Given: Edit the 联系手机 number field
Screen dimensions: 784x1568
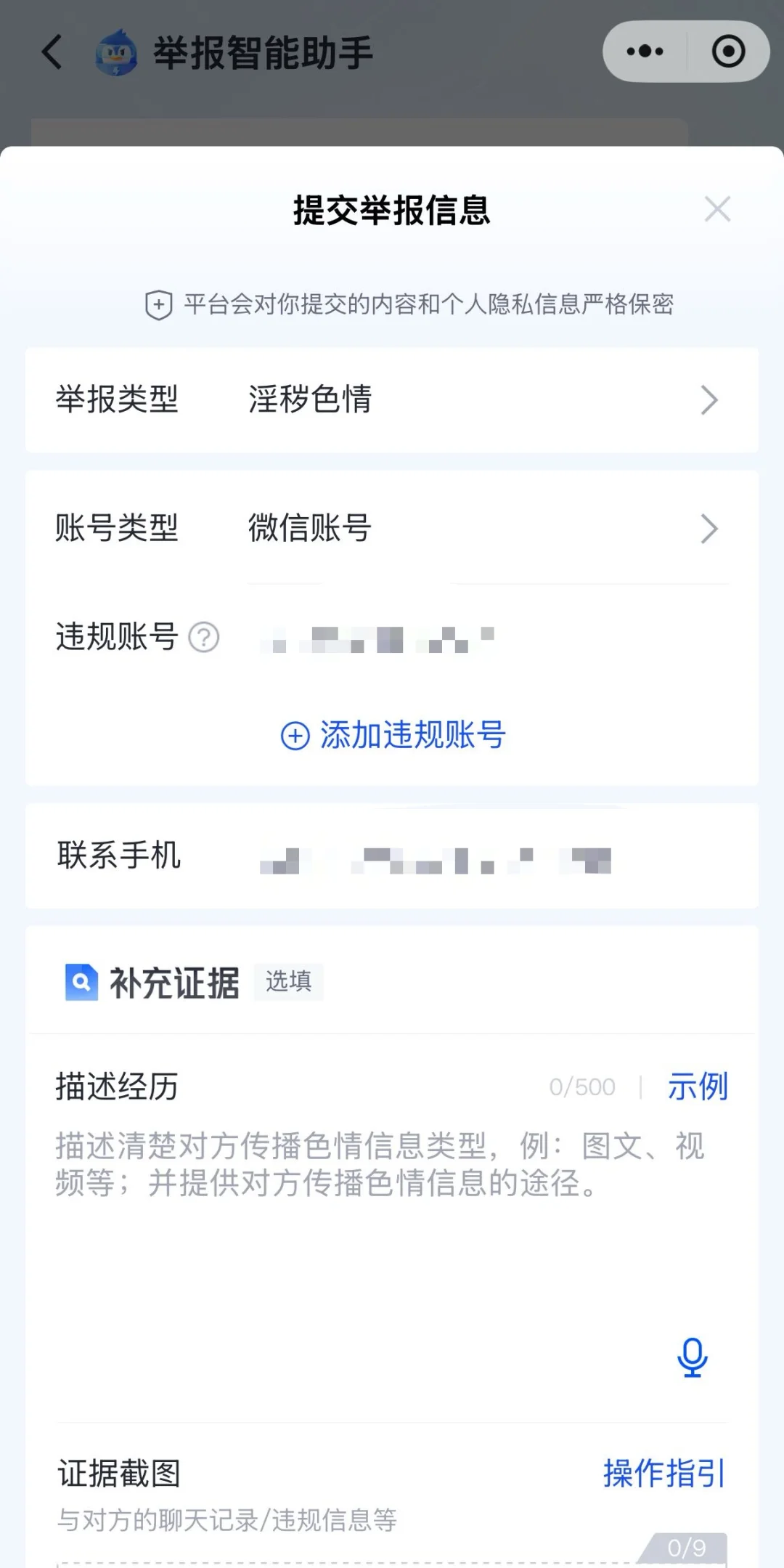Looking at the screenshot, I should [488, 856].
